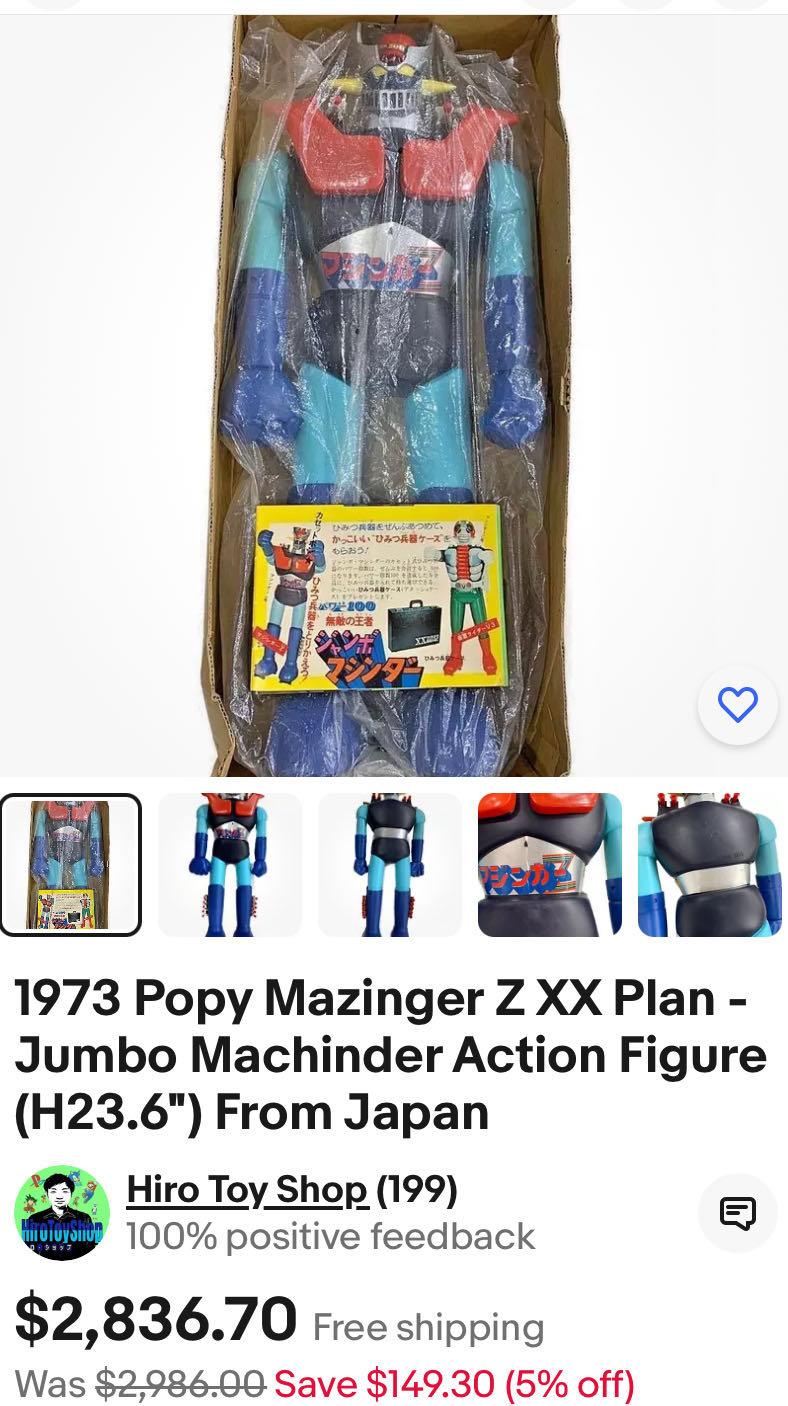788x1406 pixels.
Task: View second thumbnail showing figure front
Action: tap(230, 865)
